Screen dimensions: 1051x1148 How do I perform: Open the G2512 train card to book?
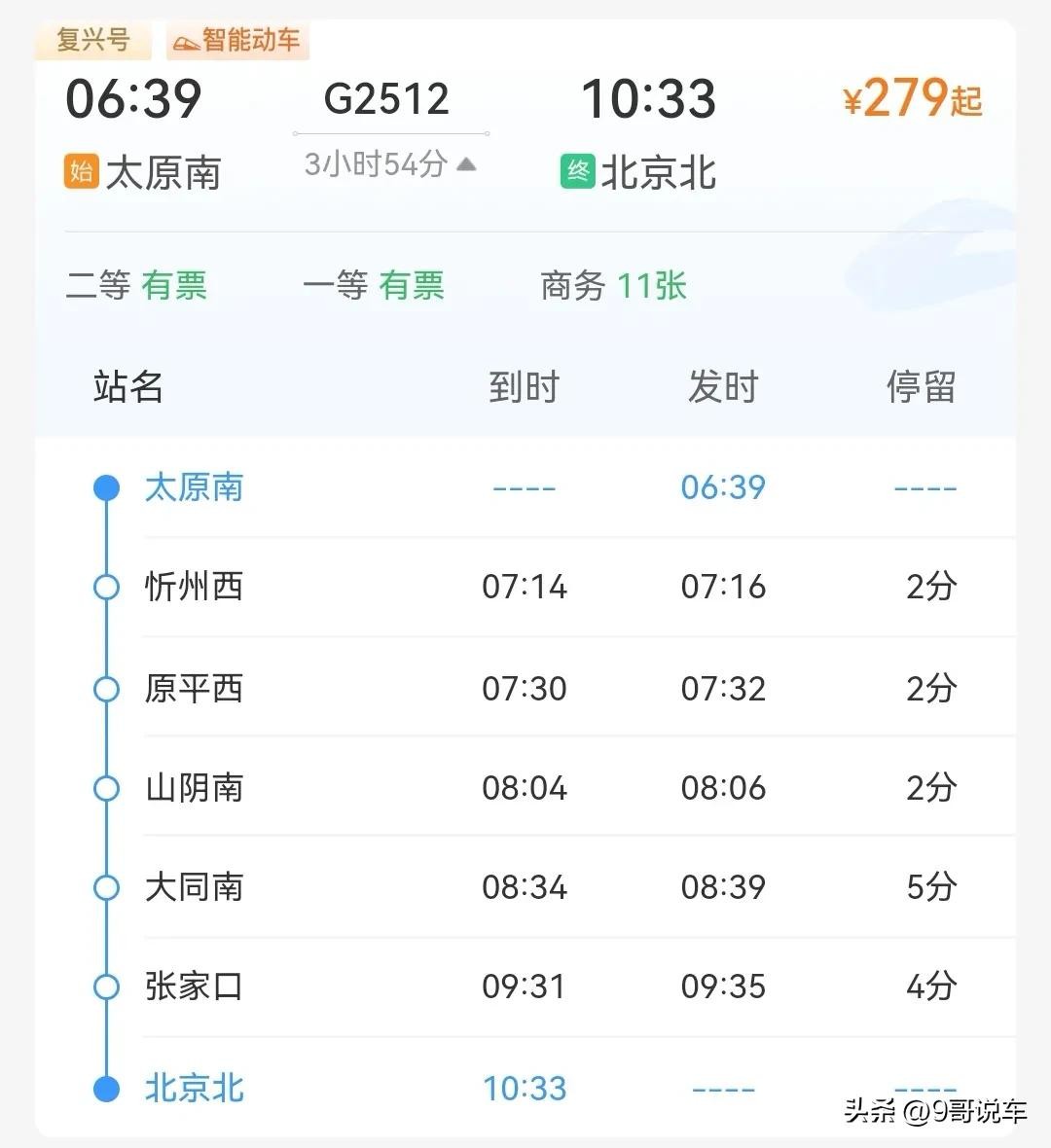(x=386, y=99)
